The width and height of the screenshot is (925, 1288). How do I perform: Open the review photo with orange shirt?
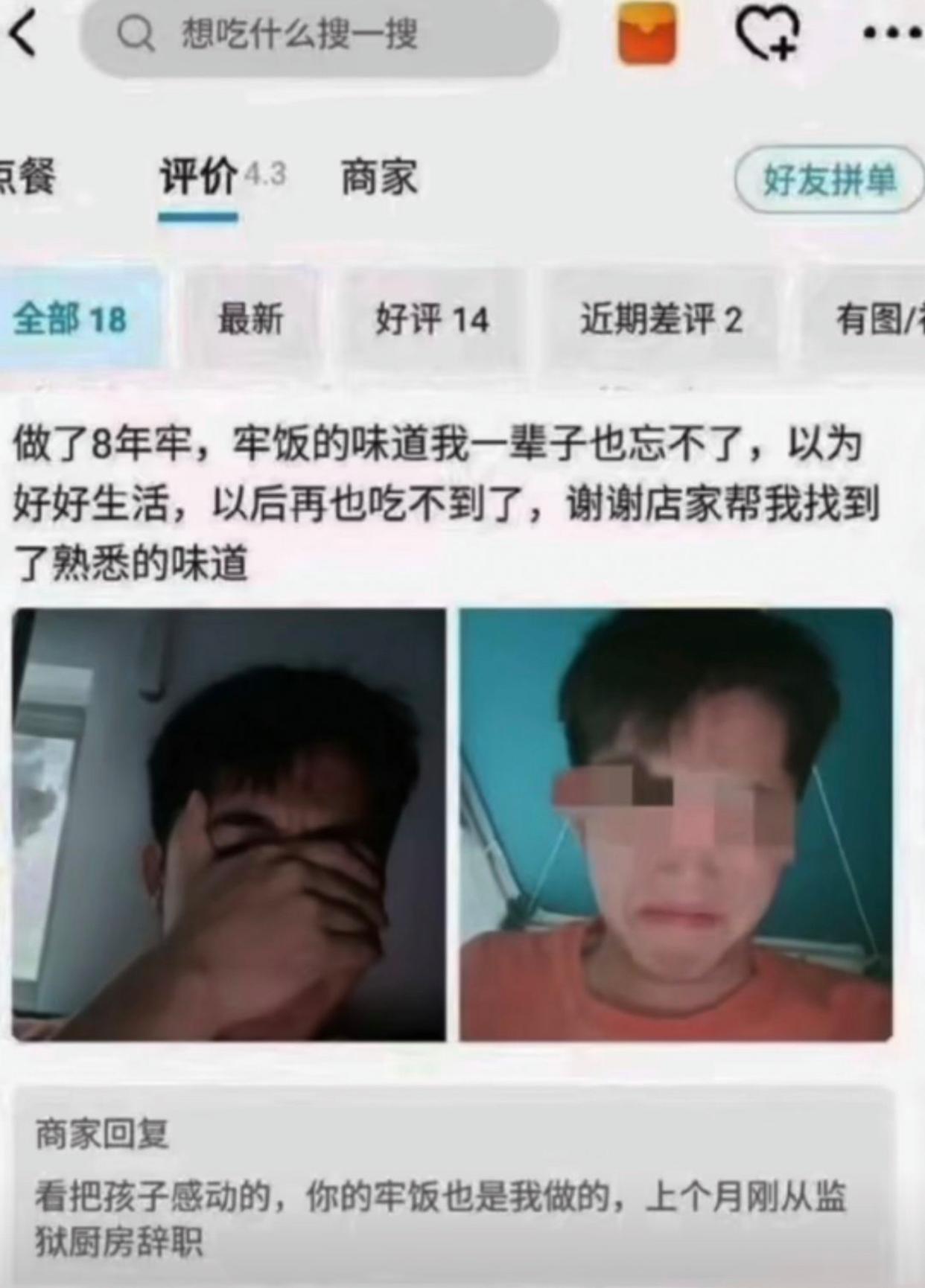(x=676, y=824)
